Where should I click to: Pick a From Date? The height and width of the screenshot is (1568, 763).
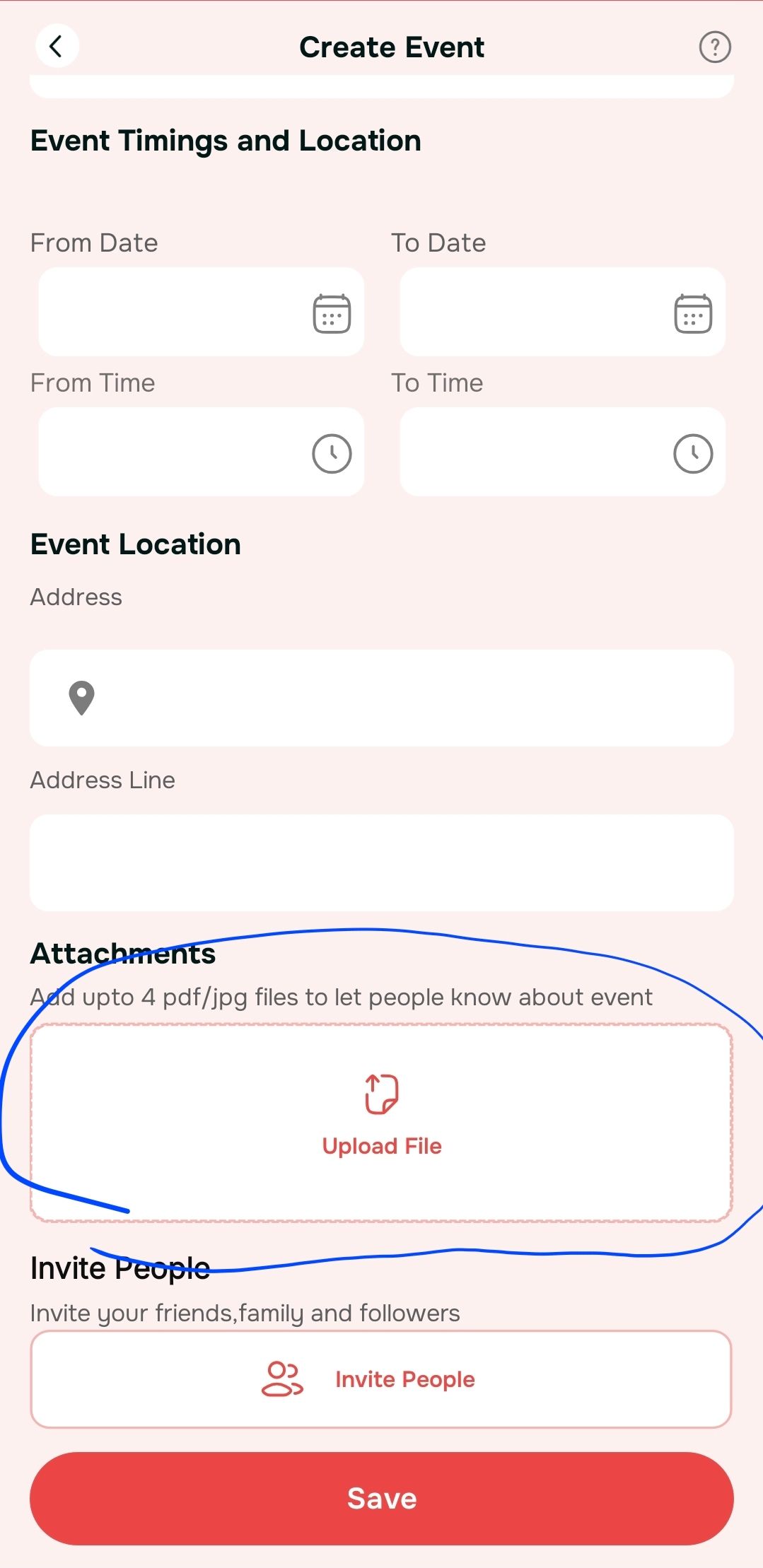202,312
